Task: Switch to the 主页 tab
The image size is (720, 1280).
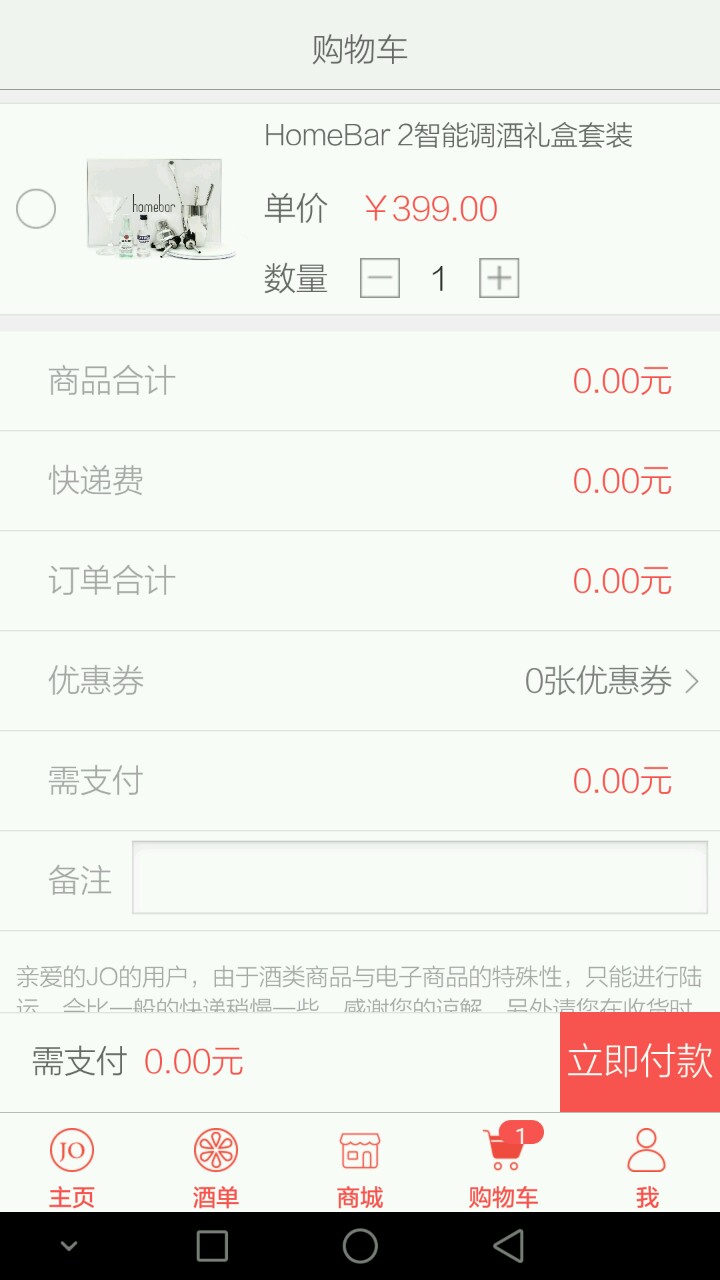Action: tap(72, 1167)
